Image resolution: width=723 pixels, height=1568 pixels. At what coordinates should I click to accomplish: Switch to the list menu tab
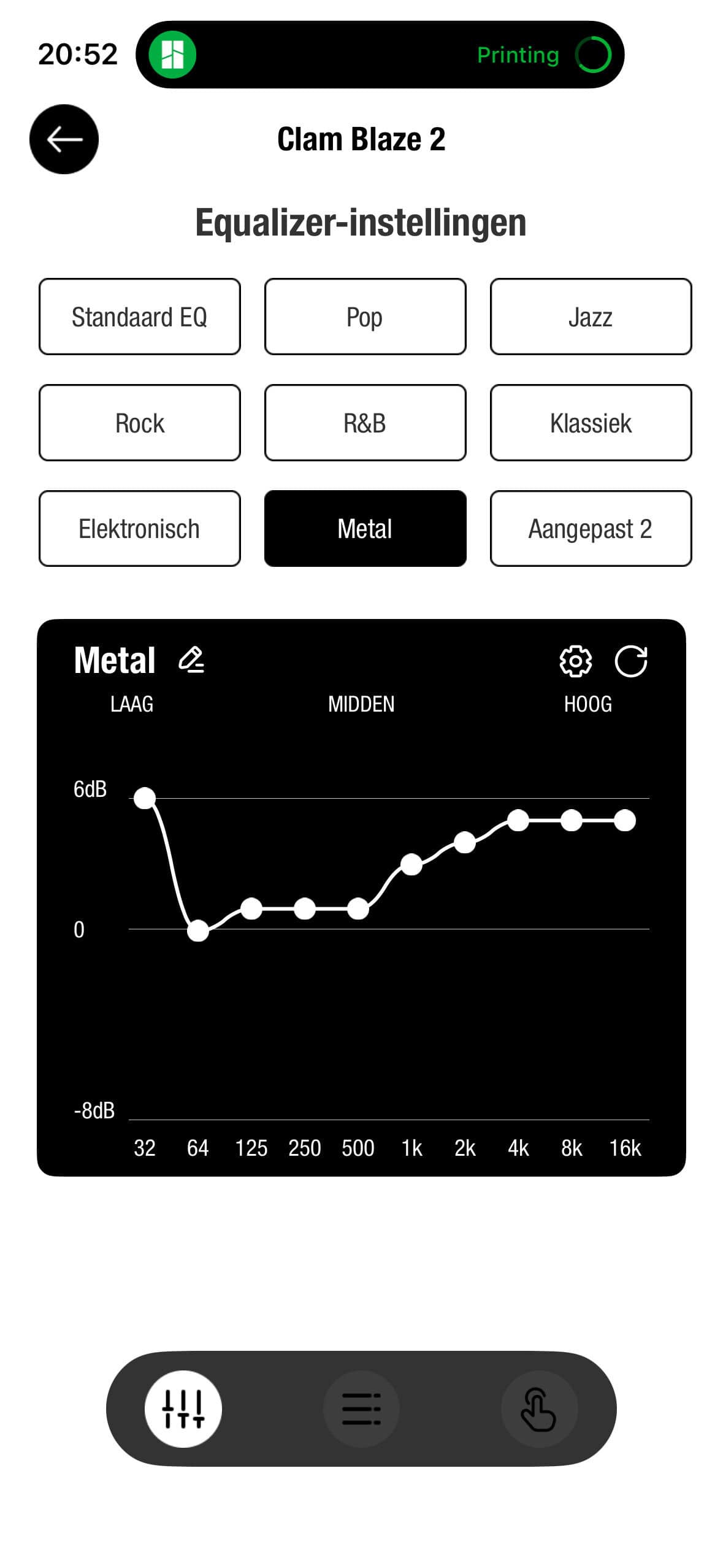[x=361, y=1408]
